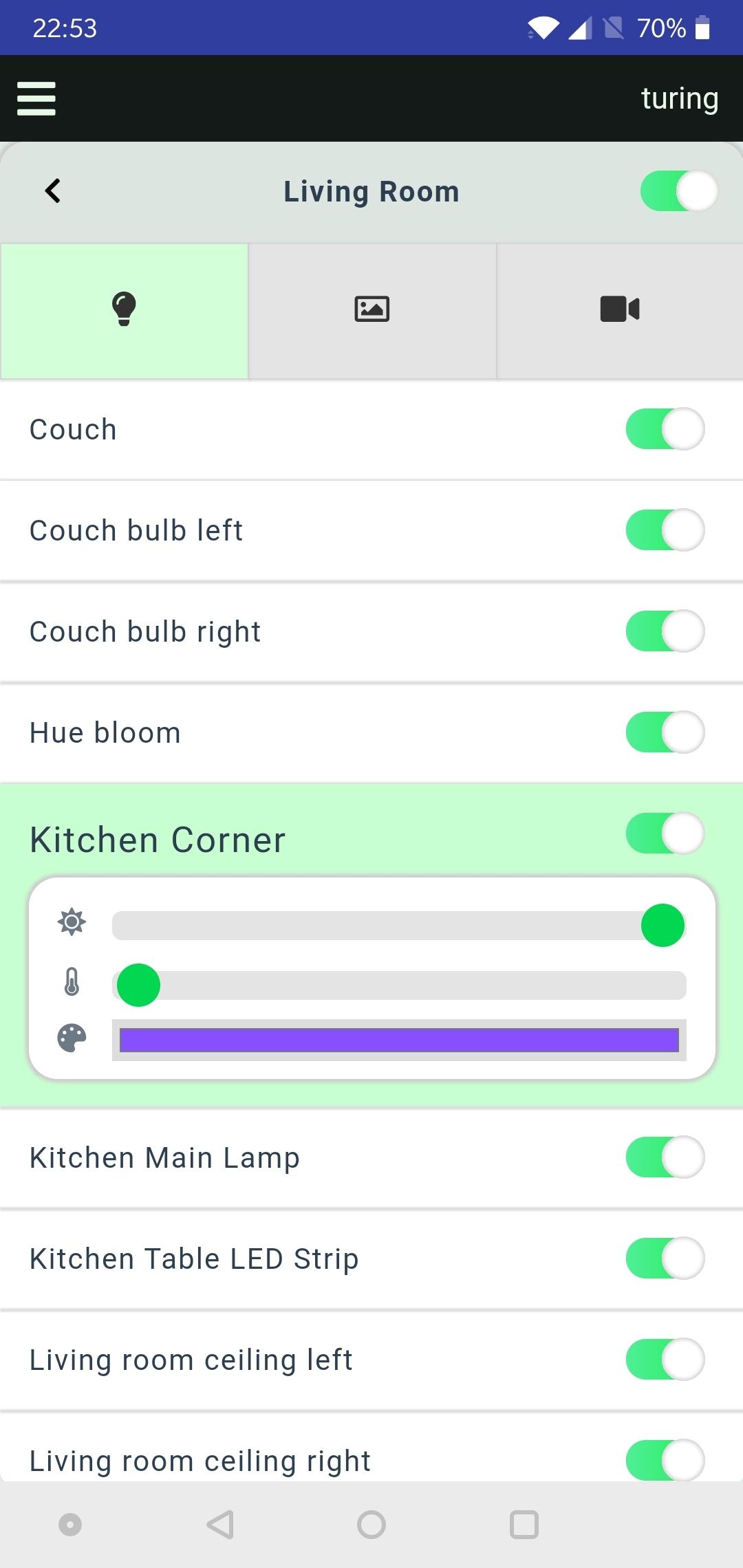
Task: Switch off Living room ceiling left
Action: point(665,1360)
